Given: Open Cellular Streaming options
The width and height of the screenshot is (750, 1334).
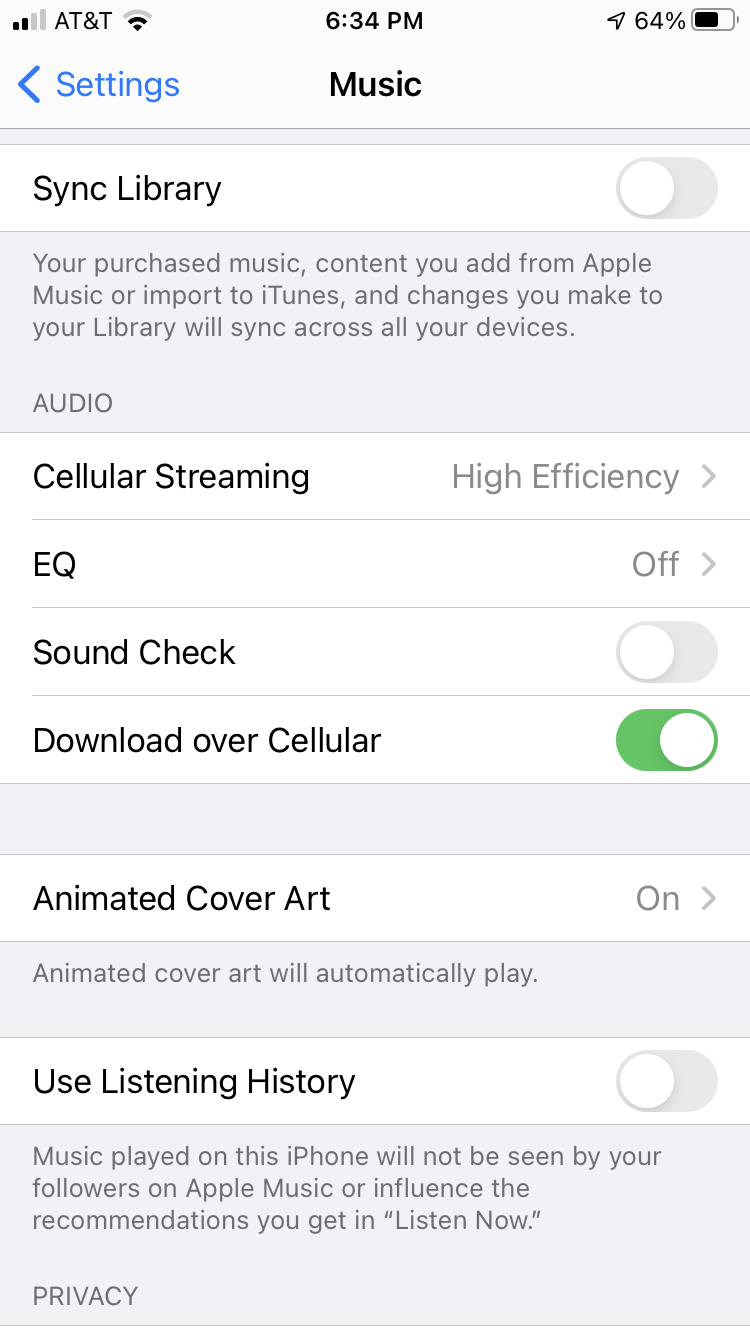Looking at the screenshot, I should tap(375, 477).
